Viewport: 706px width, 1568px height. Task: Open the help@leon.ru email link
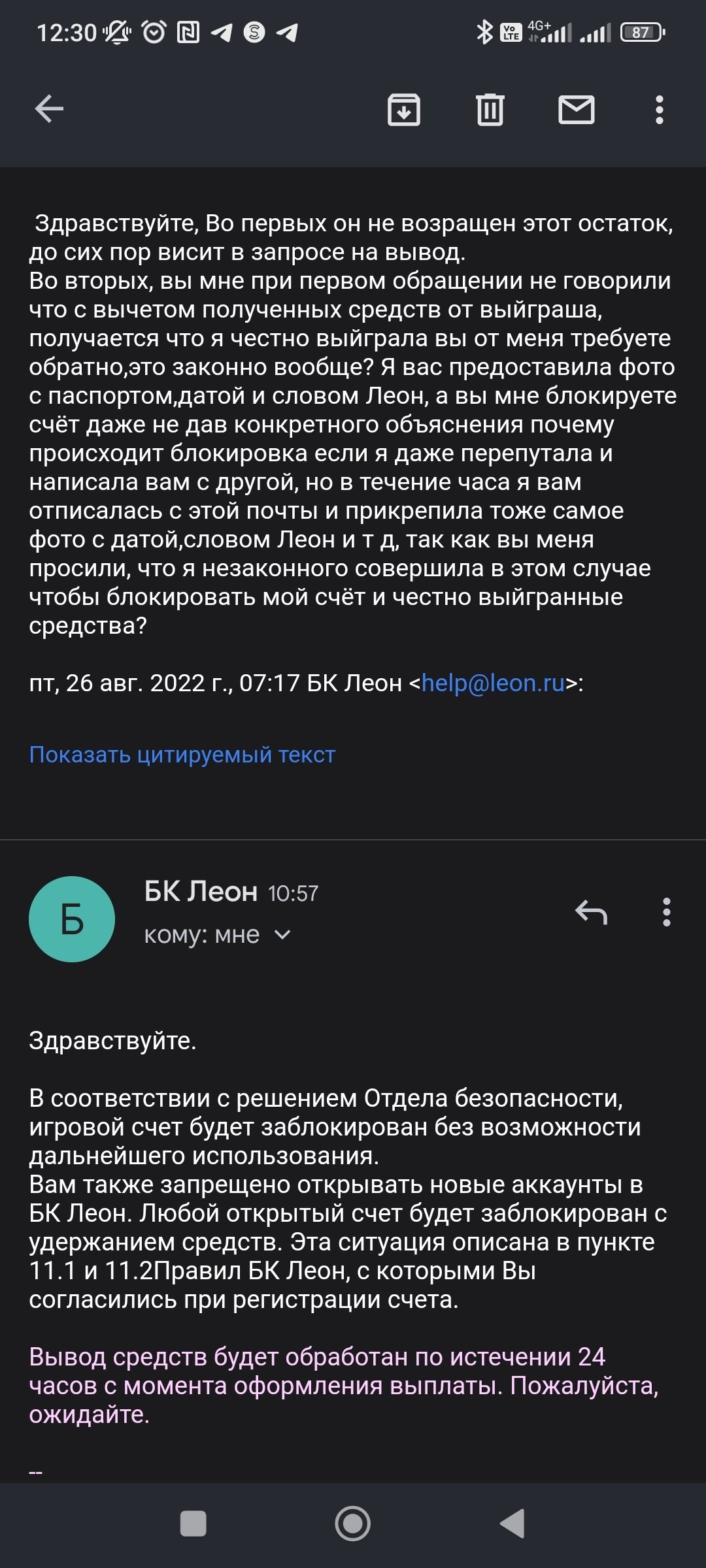[493, 683]
